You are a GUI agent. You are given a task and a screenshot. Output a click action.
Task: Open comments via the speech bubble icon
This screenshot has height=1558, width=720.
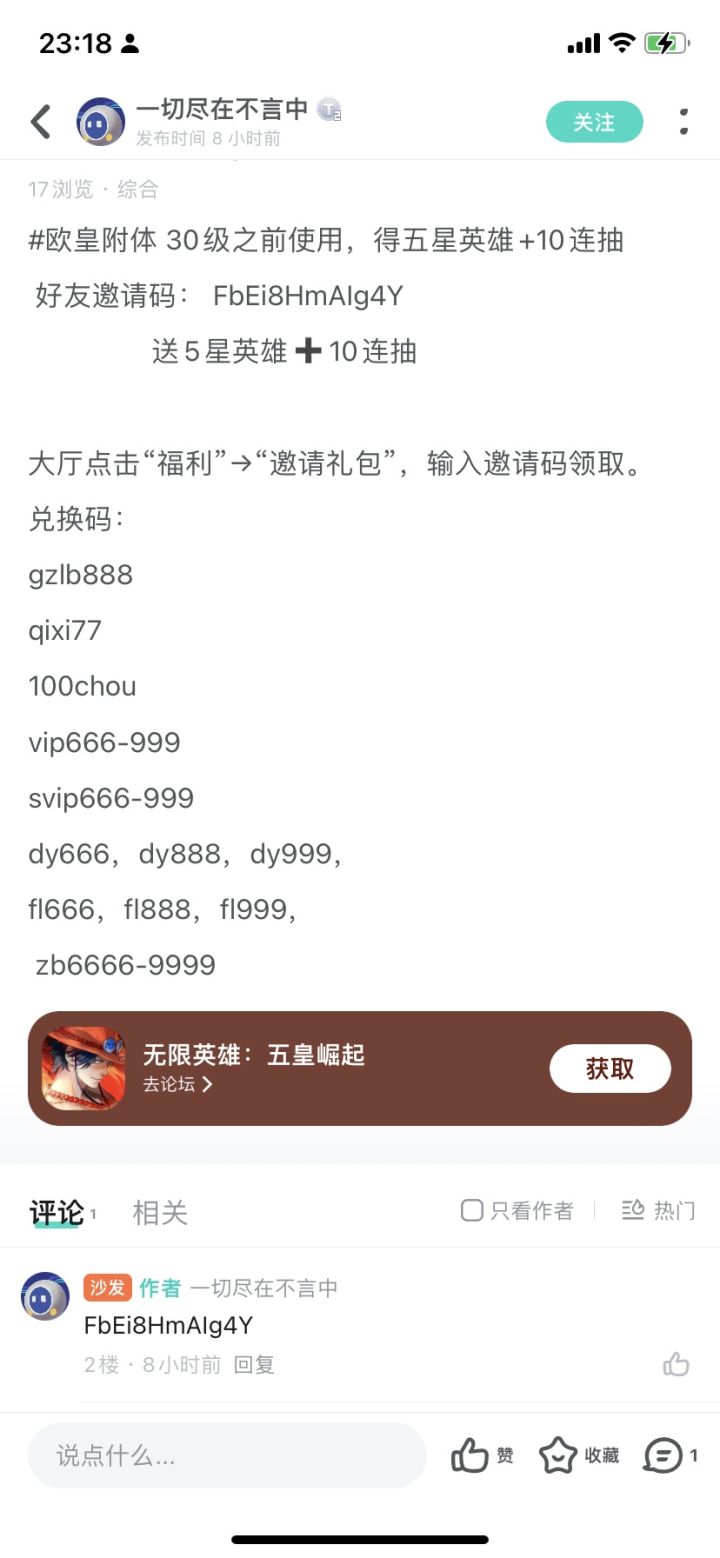662,1456
